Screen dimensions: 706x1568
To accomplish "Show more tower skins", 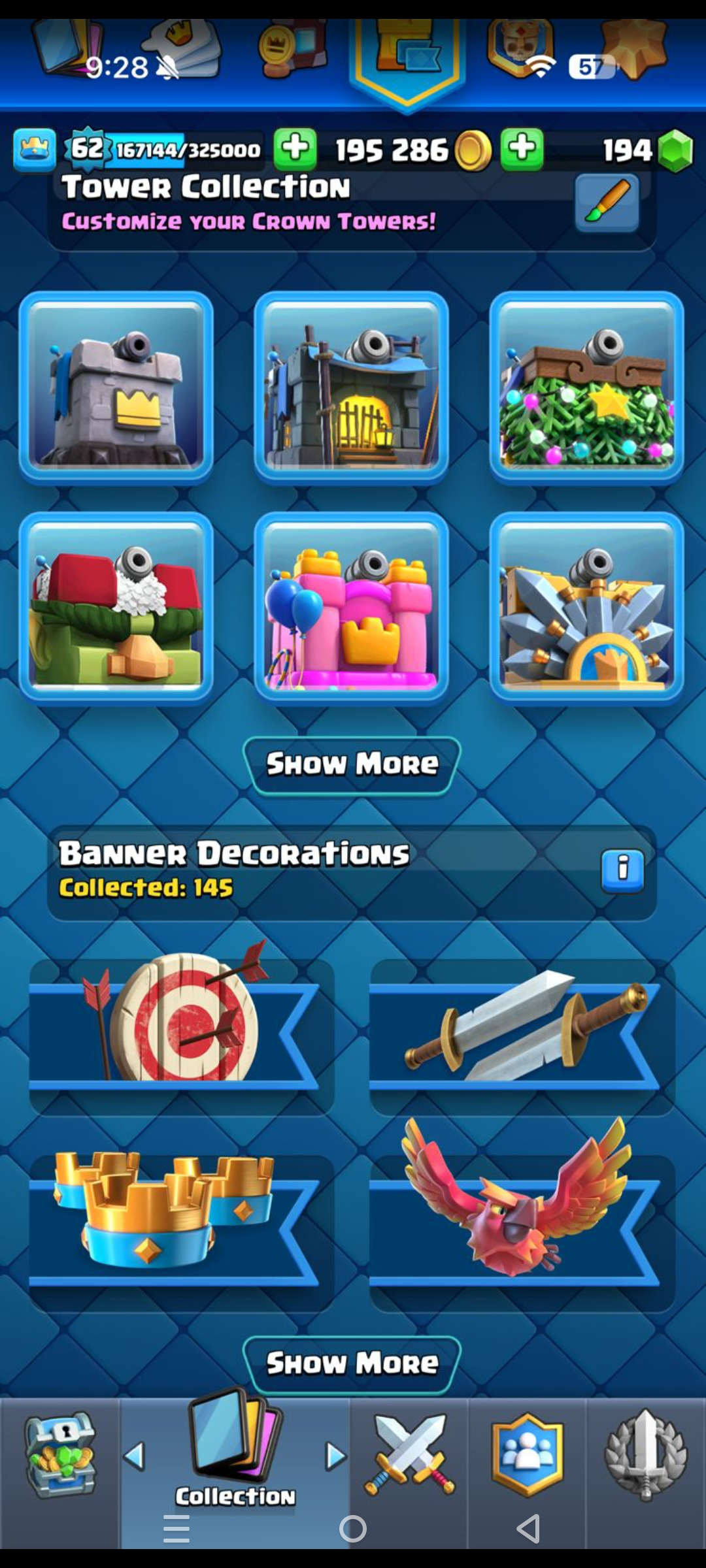I will (352, 764).
